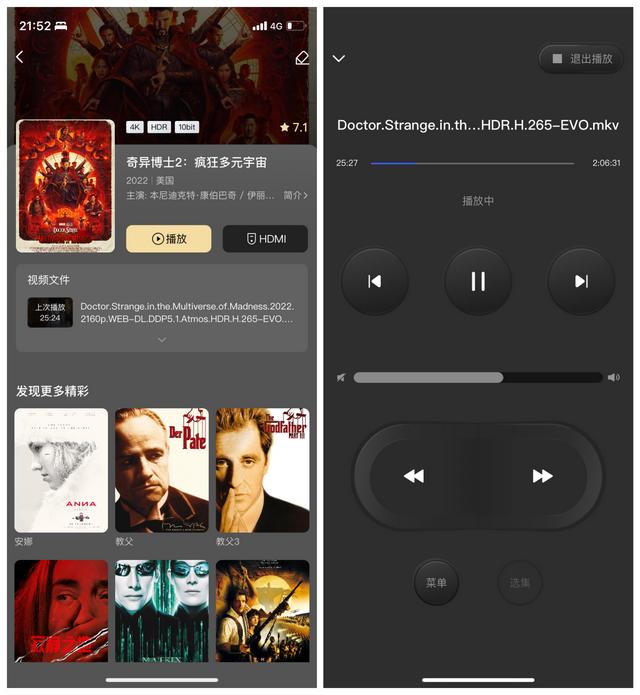Open the 简介 synopsis link
Screen dimensions: 640x695
pyautogui.click(x=295, y=195)
